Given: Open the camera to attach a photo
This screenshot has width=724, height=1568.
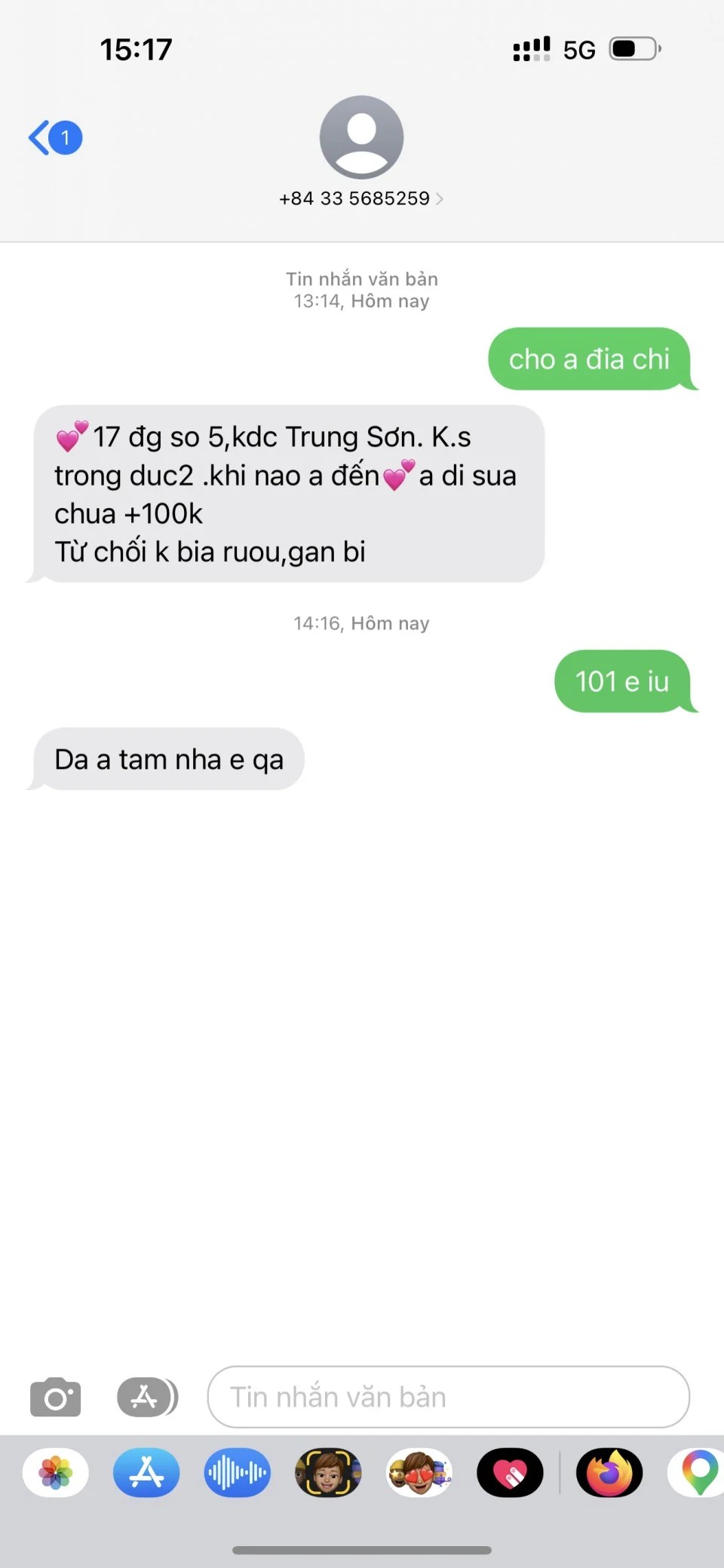Looking at the screenshot, I should point(55,1397).
